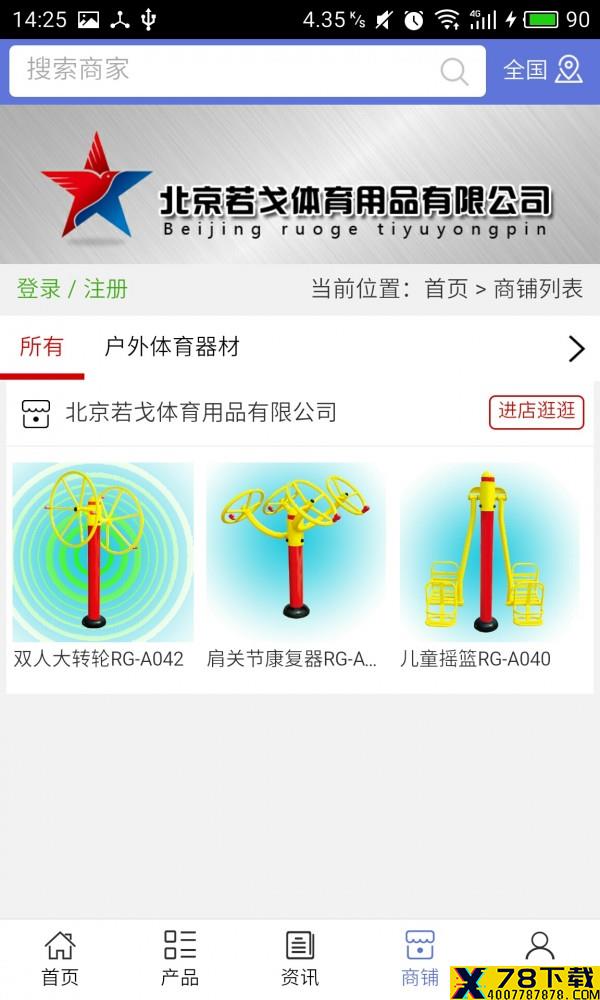Tap the 搜索商家 search field
This screenshot has width=600, height=1000.
[x=247, y=71]
